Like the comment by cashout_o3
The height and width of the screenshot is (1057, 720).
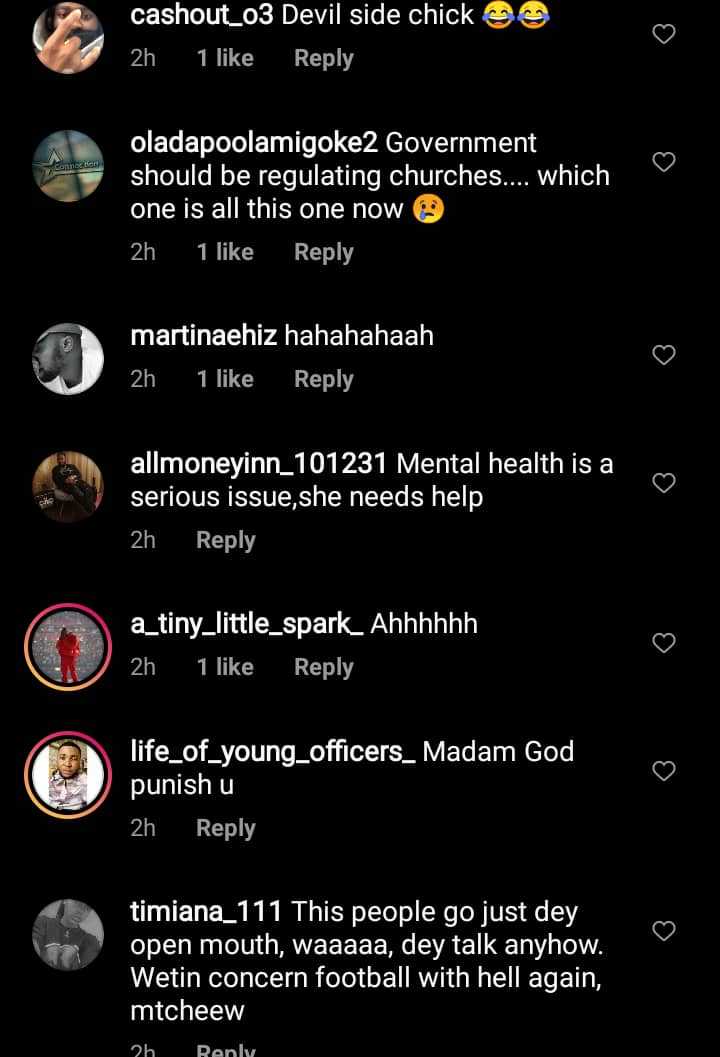click(664, 34)
